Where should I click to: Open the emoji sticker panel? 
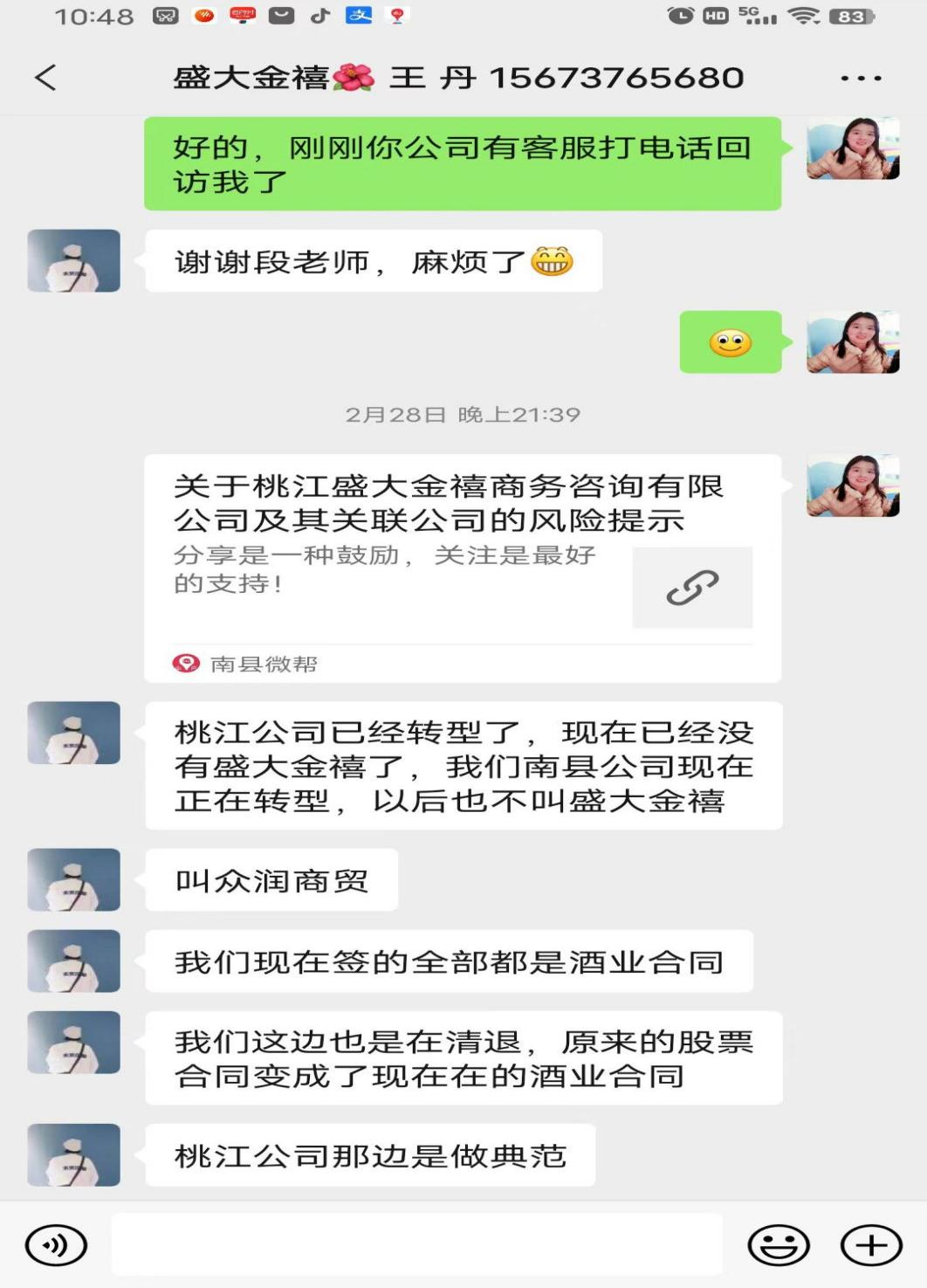(x=779, y=1245)
